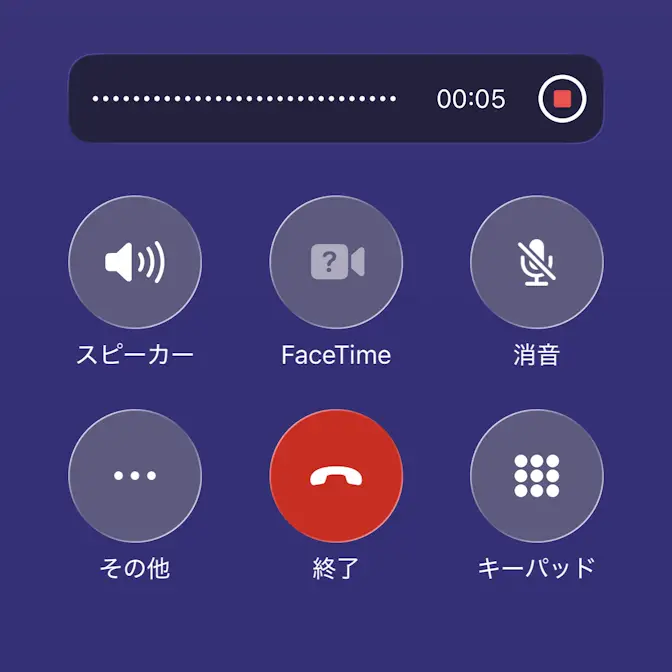
Task: Start a FaceTime video call
Action: [x=336, y=263]
